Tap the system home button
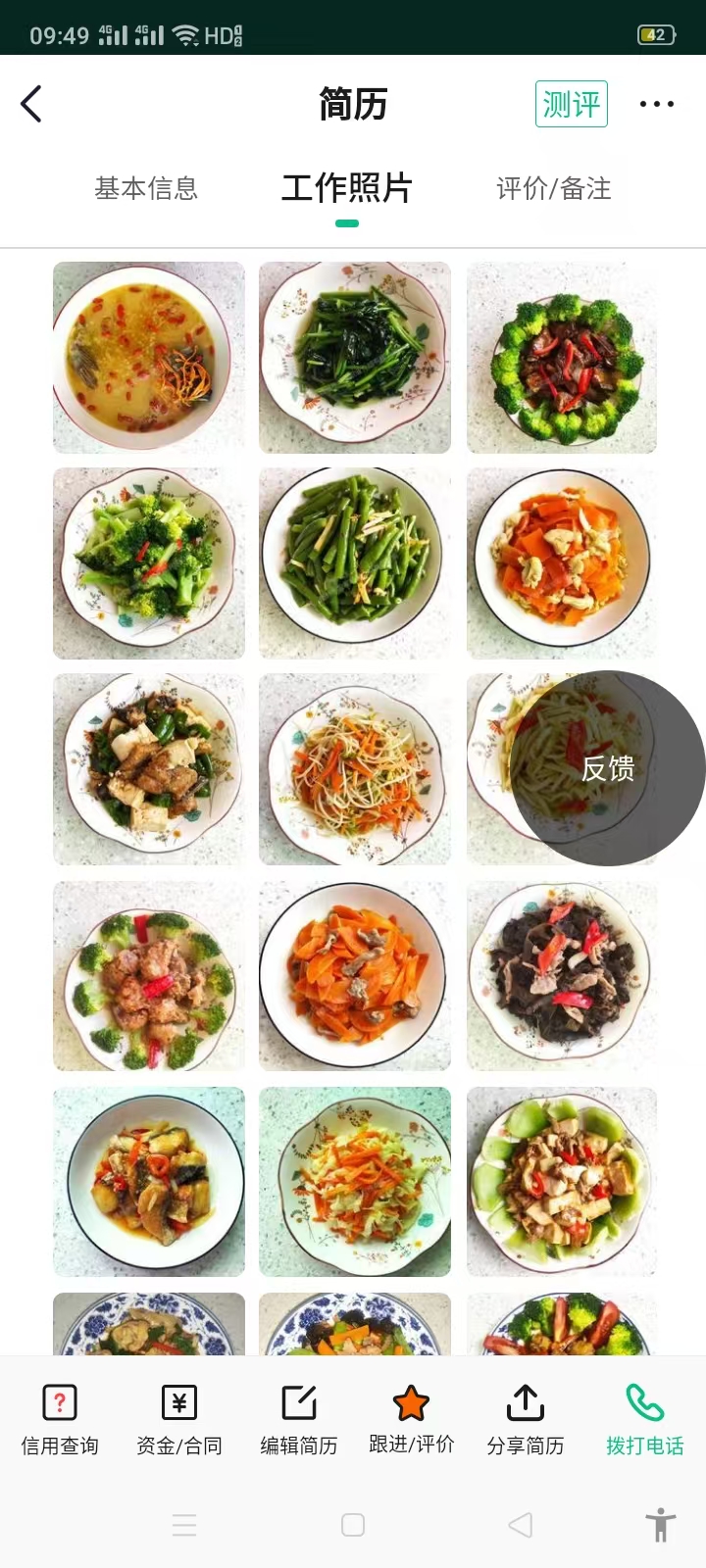The width and height of the screenshot is (706, 1568). [353, 1525]
